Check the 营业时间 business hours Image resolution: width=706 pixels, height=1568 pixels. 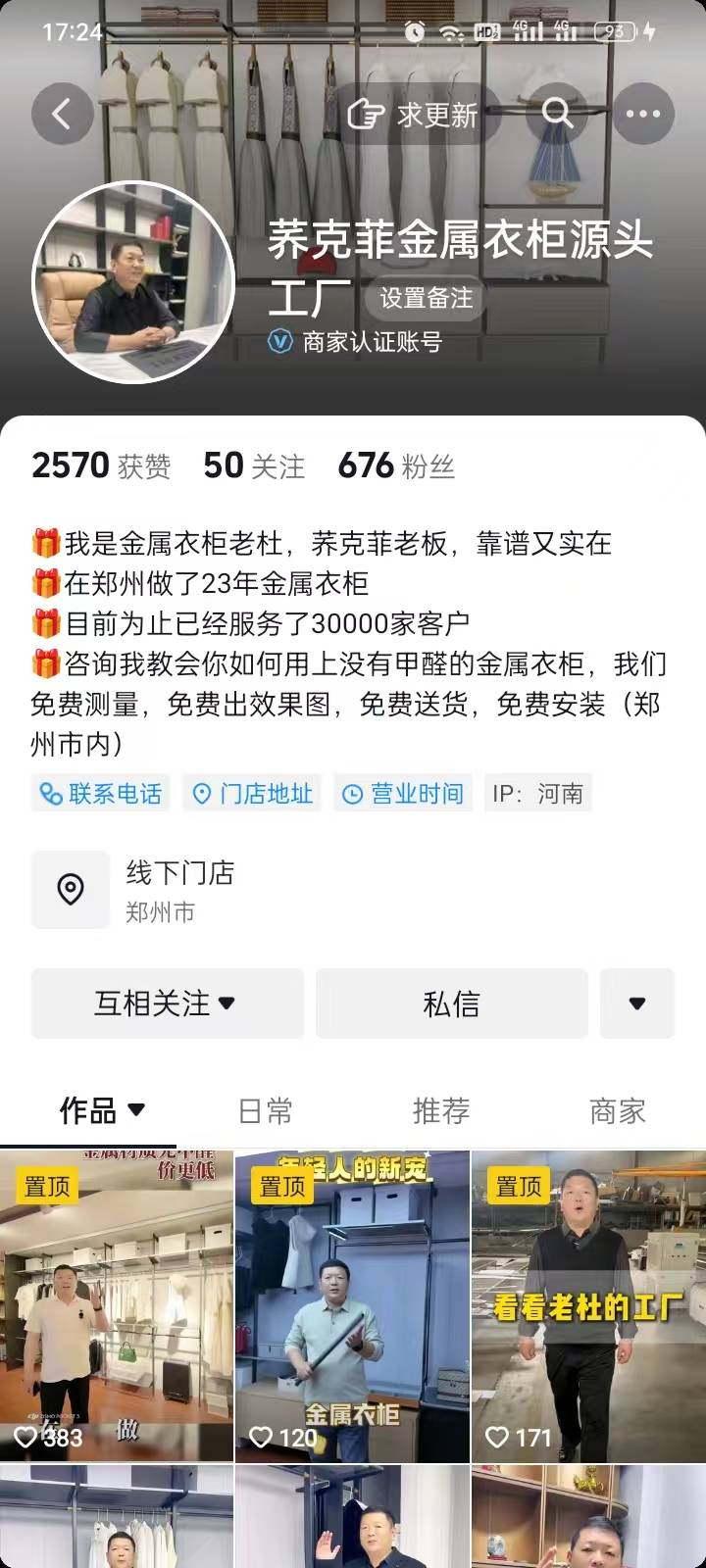403,793
